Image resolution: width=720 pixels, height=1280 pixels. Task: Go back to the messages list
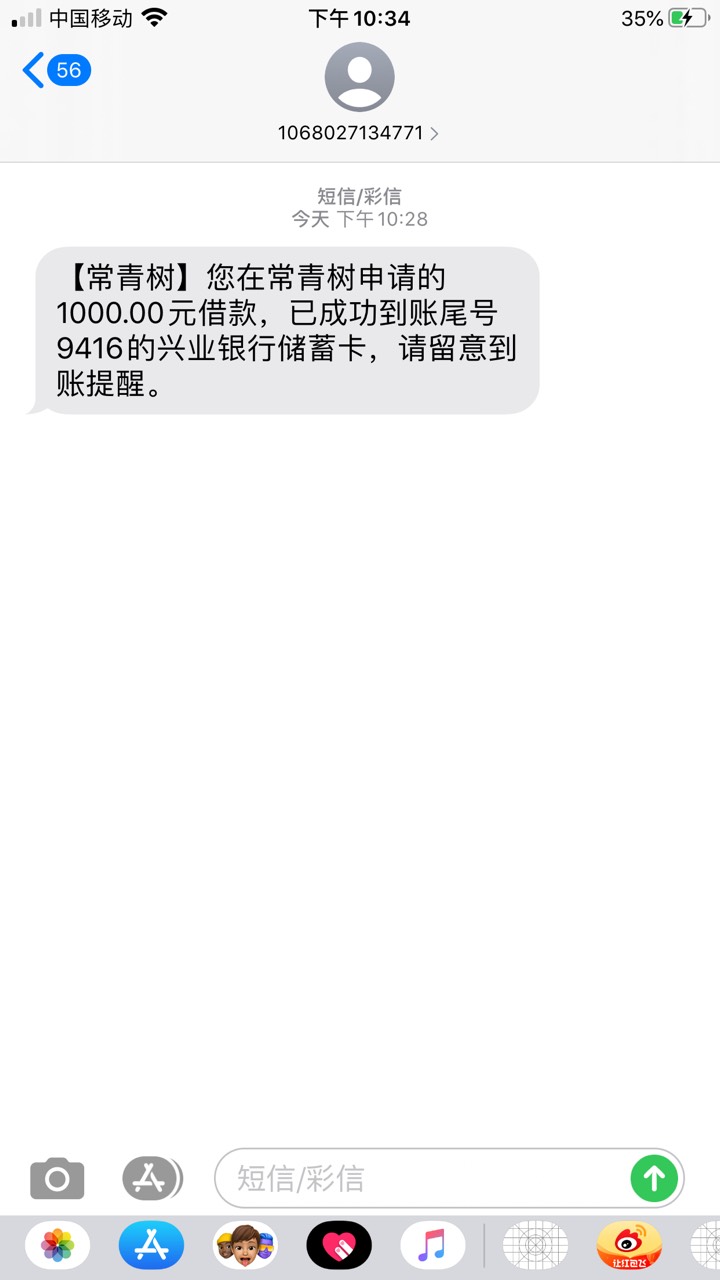pyautogui.click(x=55, y=70)
